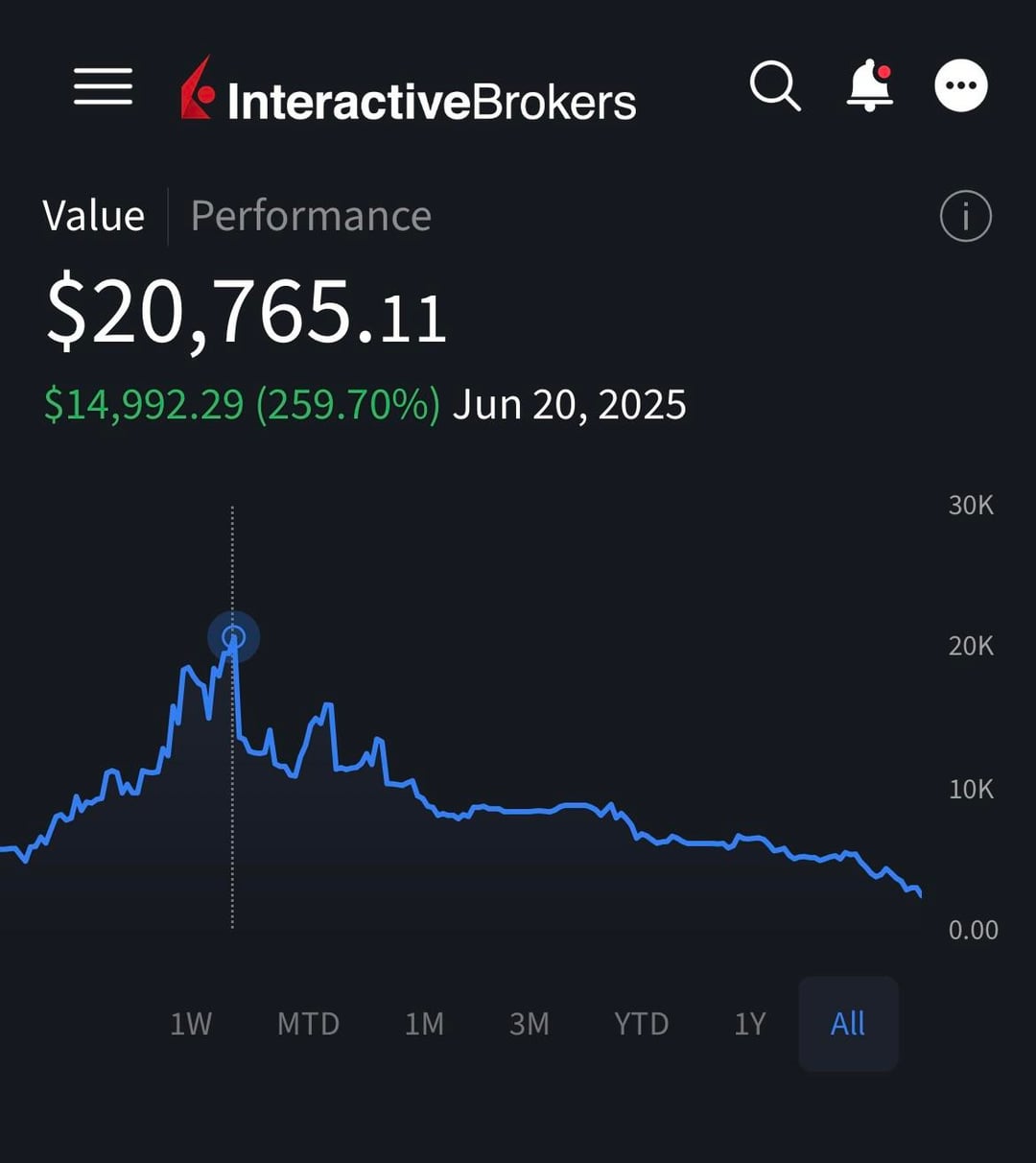Switch to the Performance tab
Viewport: 1036px width, 1163px height.
click(x=311, y=216)
